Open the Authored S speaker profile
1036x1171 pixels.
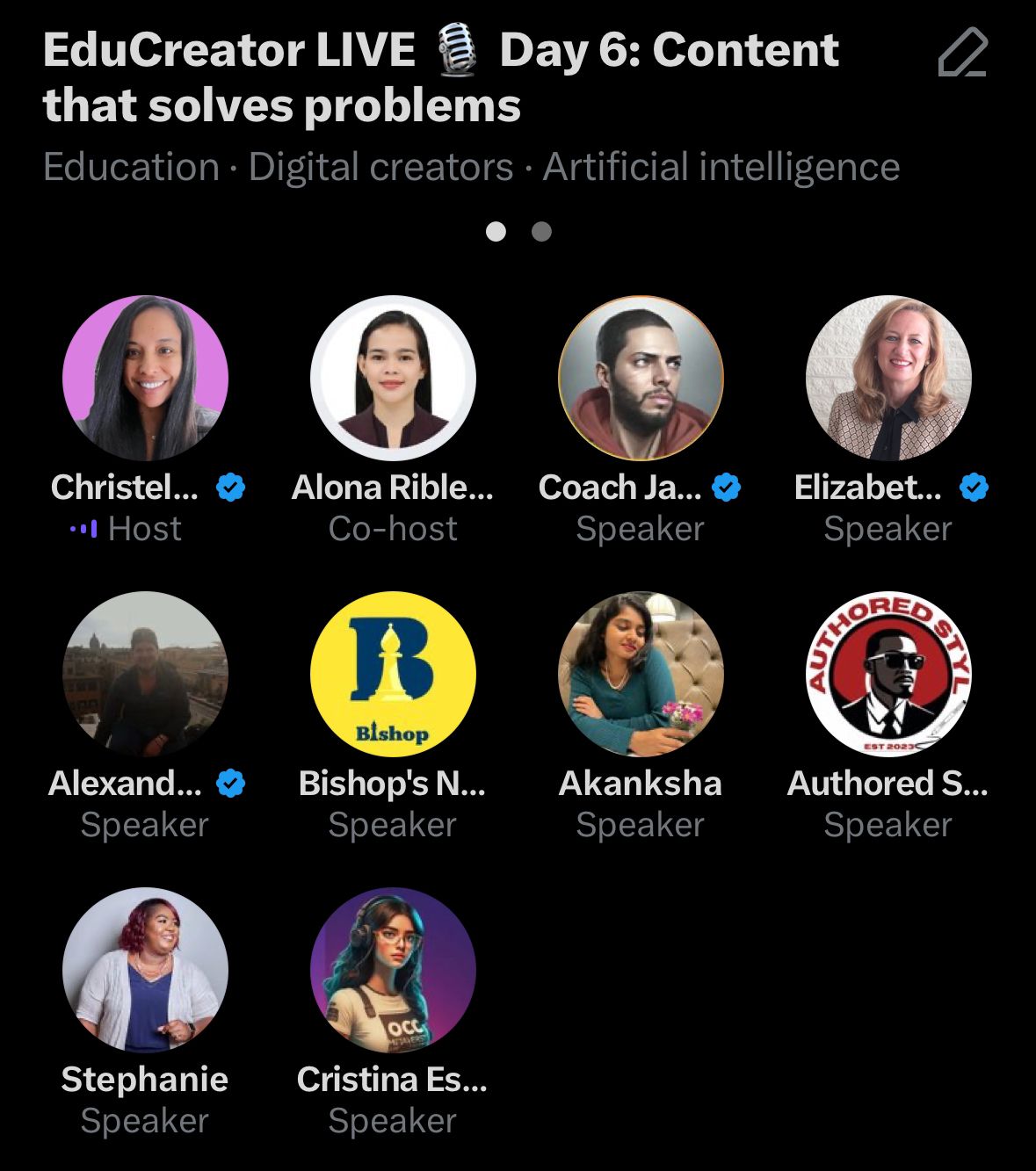(x=888, y=675)
